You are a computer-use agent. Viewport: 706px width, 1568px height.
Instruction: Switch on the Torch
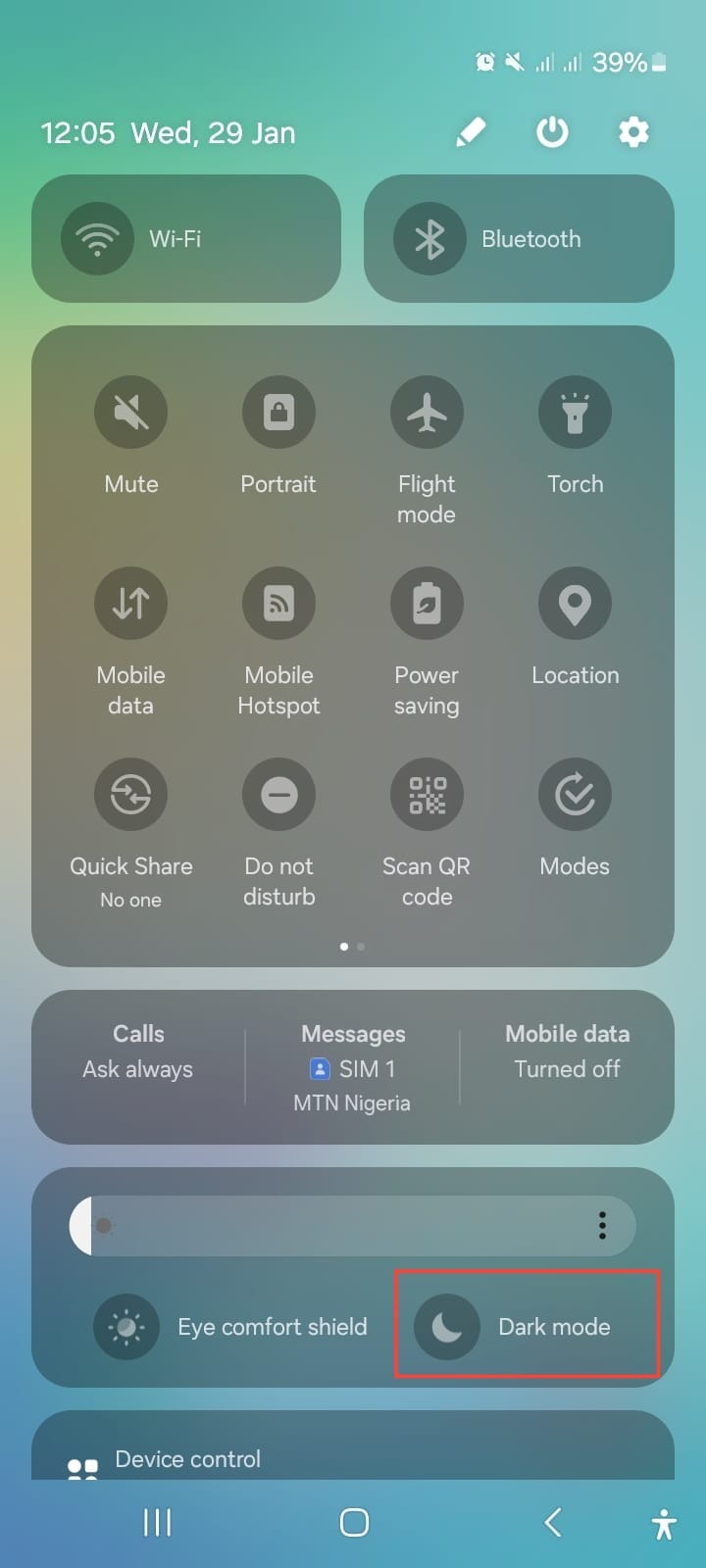[x=575, y=413]
